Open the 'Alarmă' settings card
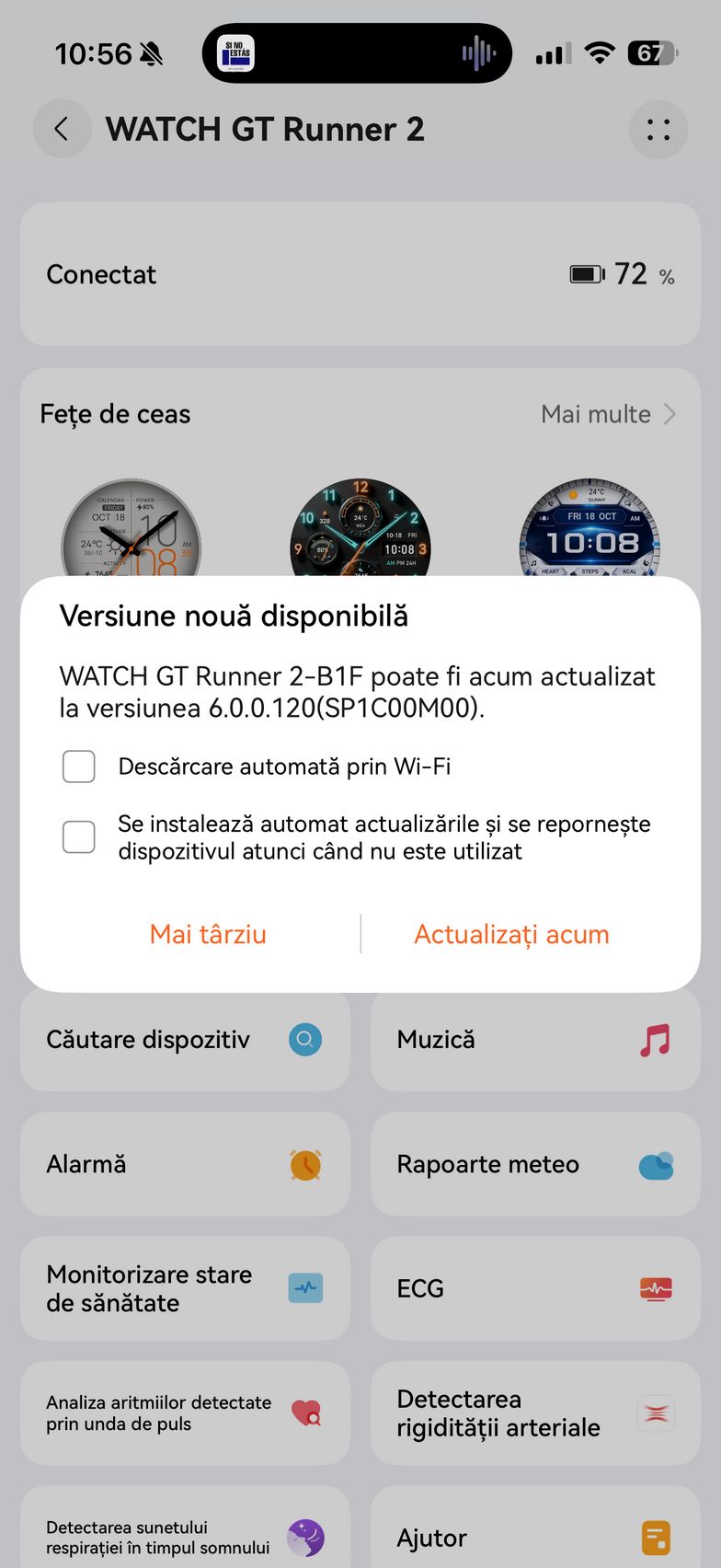Screen dimensions: 721x1568 pos(185,1164)
